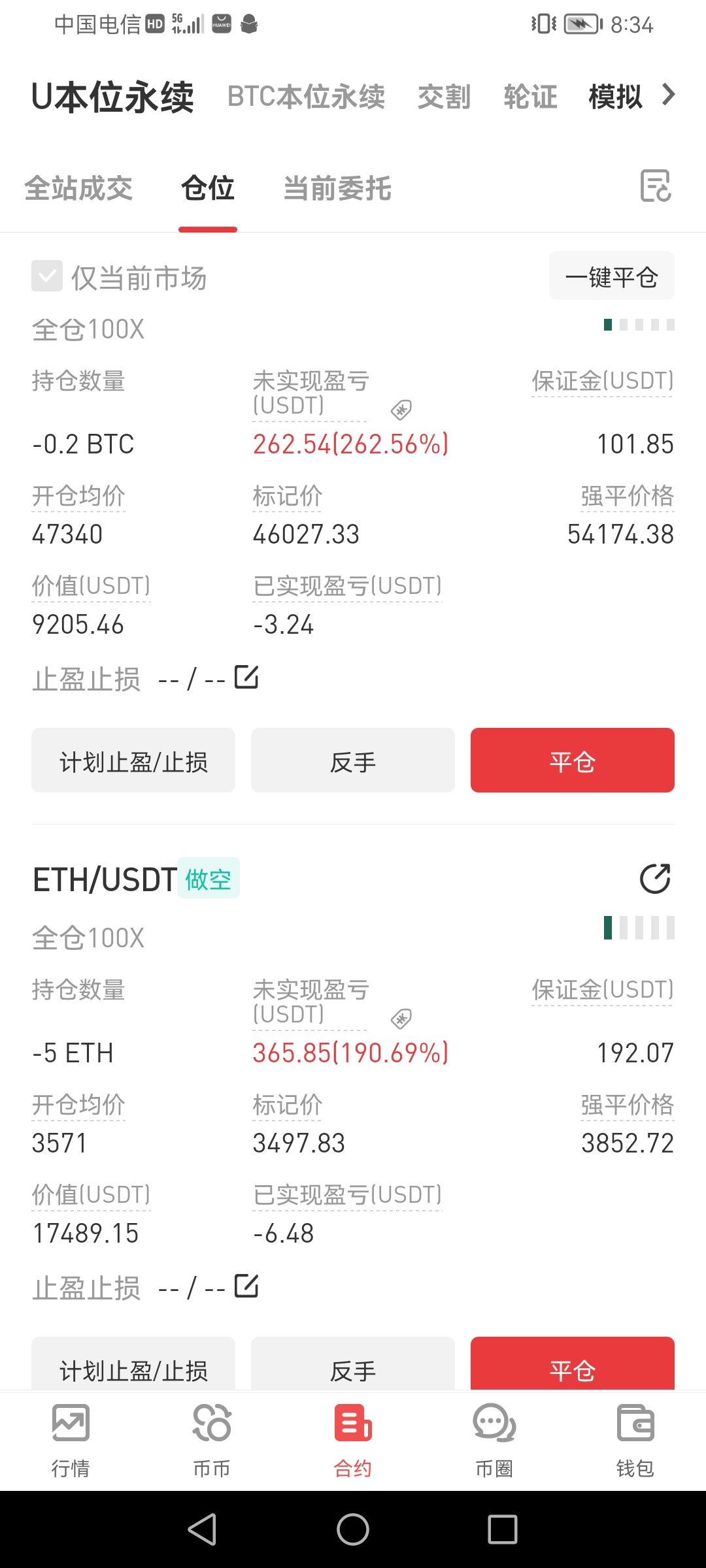Image resolution: width=706 pixels, height=1568 pixels.
Task: Tap 一键平仓 to close all positions
Action: click(x=611, y=276)
